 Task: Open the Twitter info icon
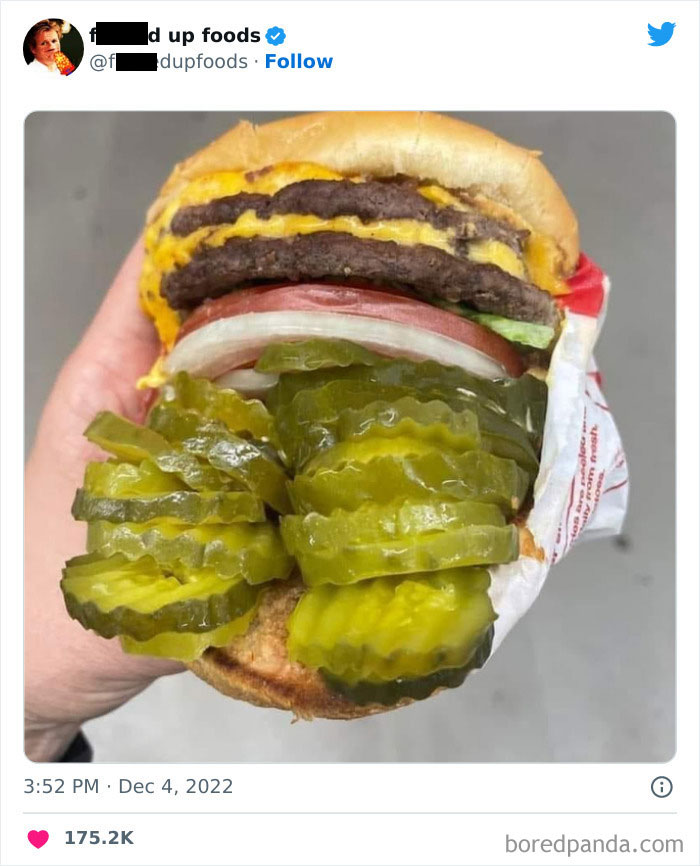pyautogui.click(x=661, y=787)
